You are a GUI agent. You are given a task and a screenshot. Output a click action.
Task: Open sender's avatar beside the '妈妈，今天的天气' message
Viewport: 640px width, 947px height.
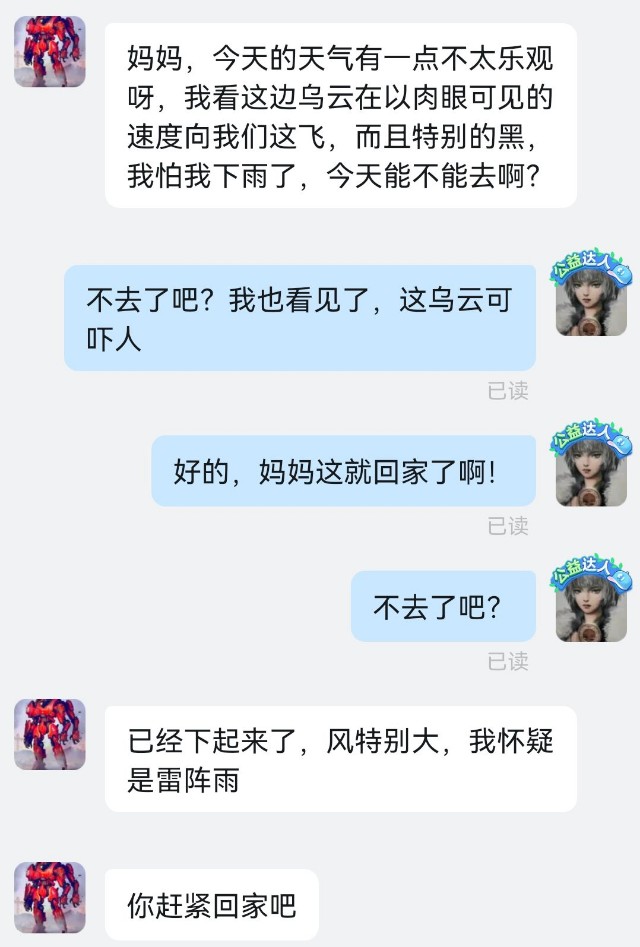tap(49, 52)
